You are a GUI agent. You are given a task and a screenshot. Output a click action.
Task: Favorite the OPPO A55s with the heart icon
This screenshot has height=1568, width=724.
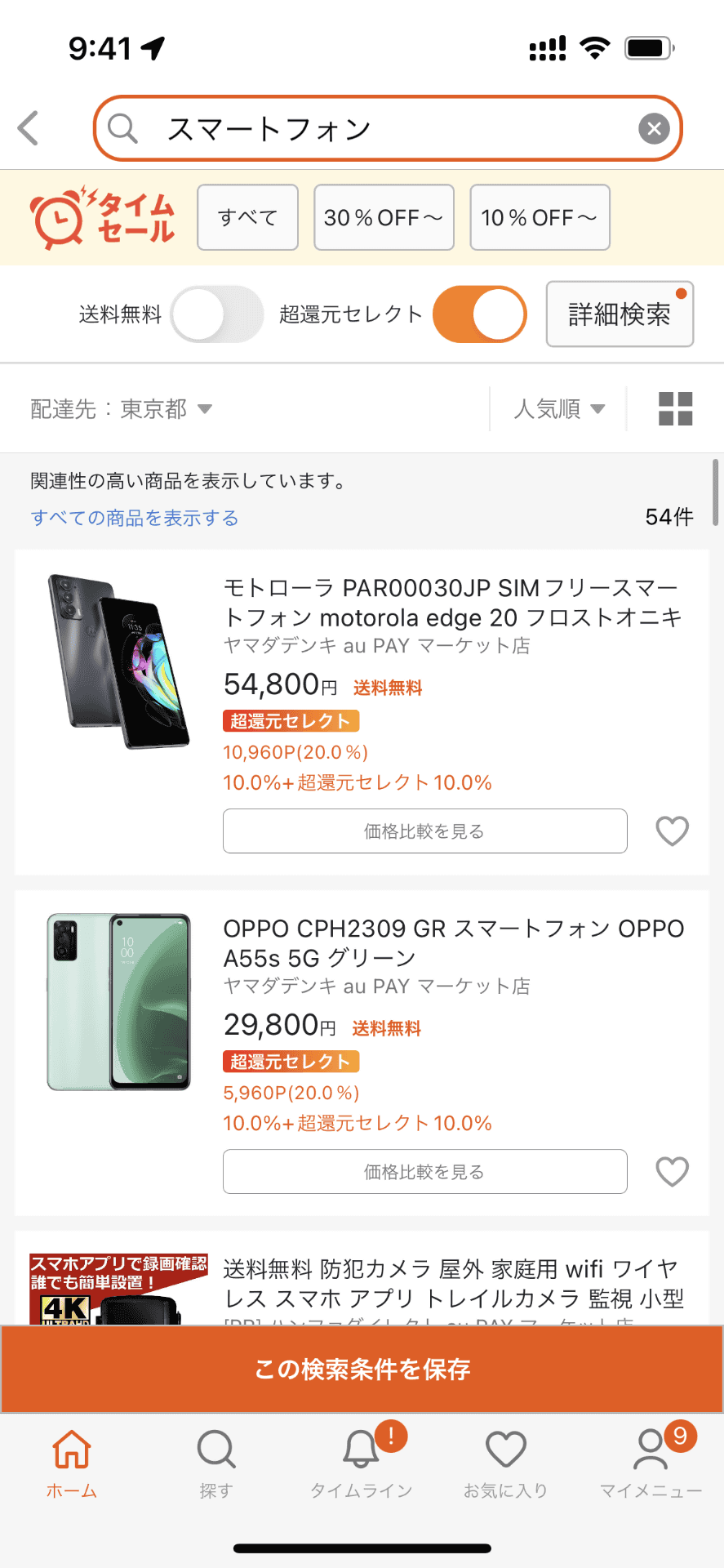pyautogui.click(x=672, y=1171)
